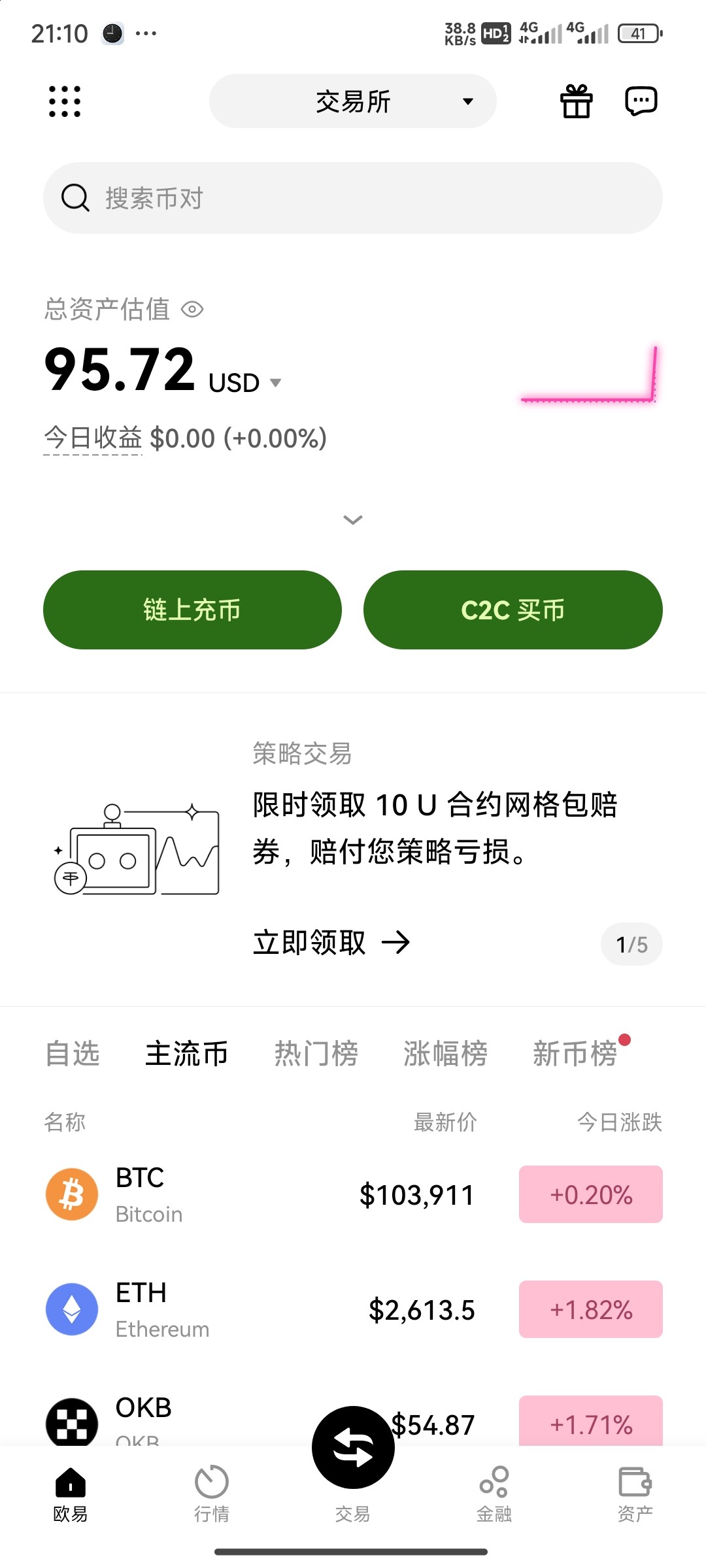Switch to the 自选 tab

click(x=72, y=1054)
